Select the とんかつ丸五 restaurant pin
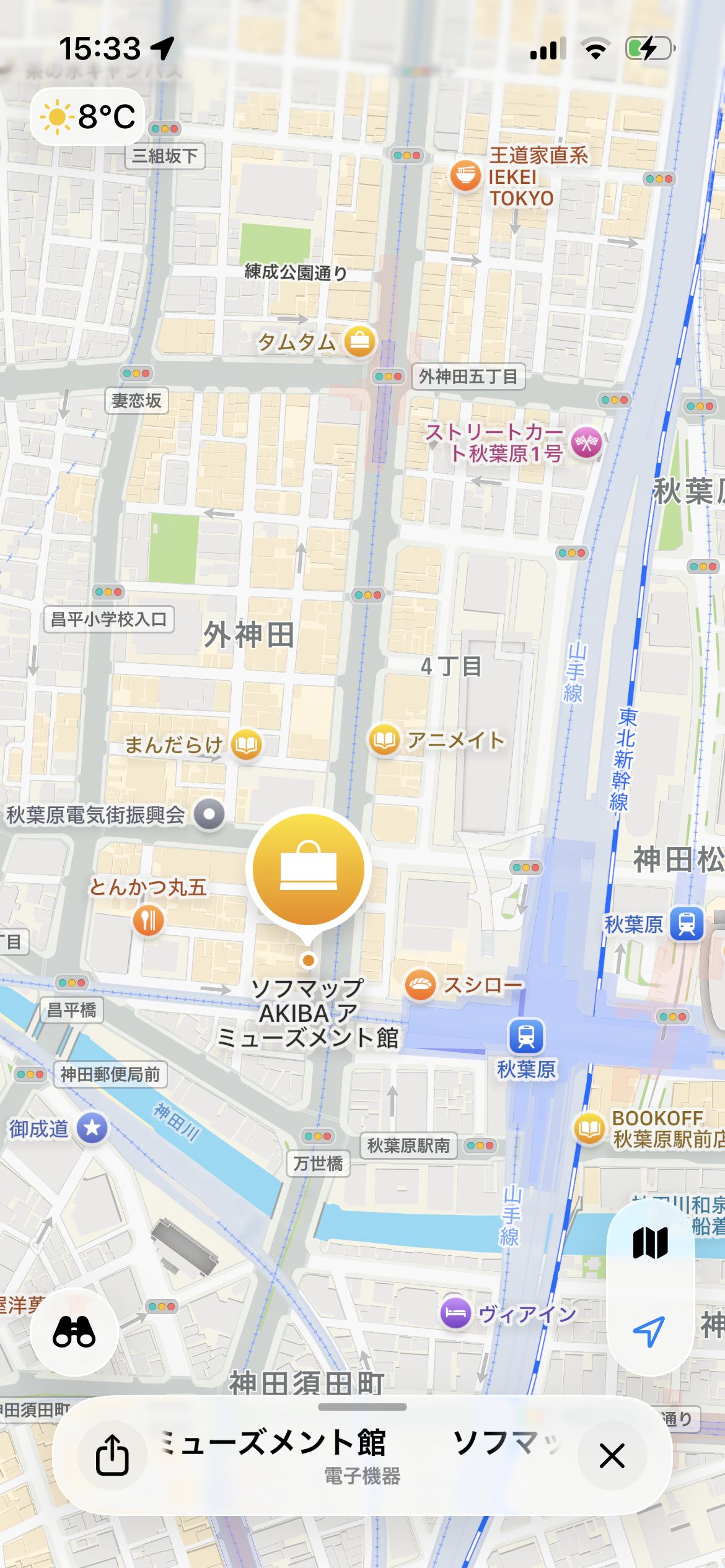 (148, 921)
